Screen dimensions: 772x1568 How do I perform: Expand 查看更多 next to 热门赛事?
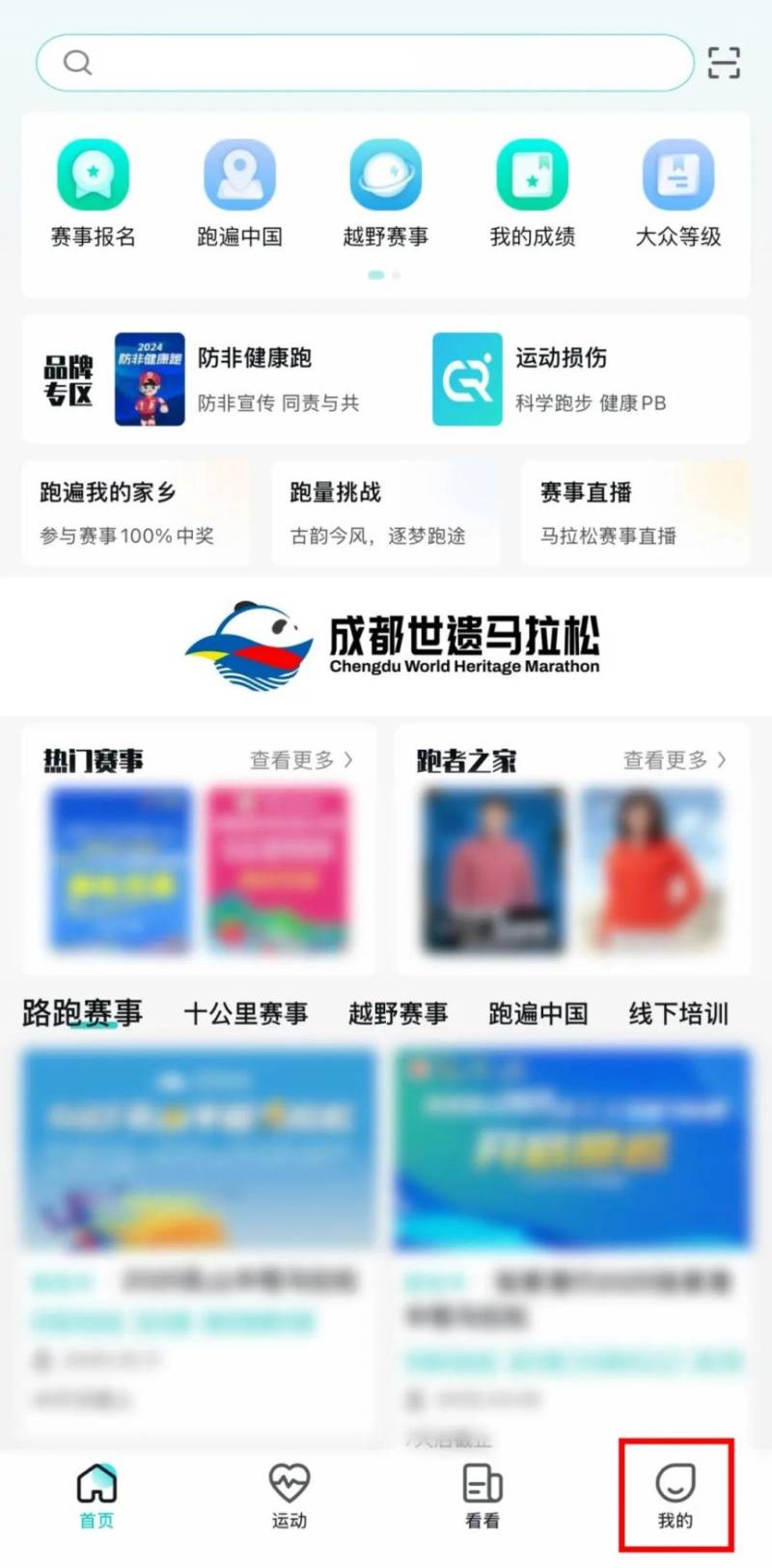(300, 760)
